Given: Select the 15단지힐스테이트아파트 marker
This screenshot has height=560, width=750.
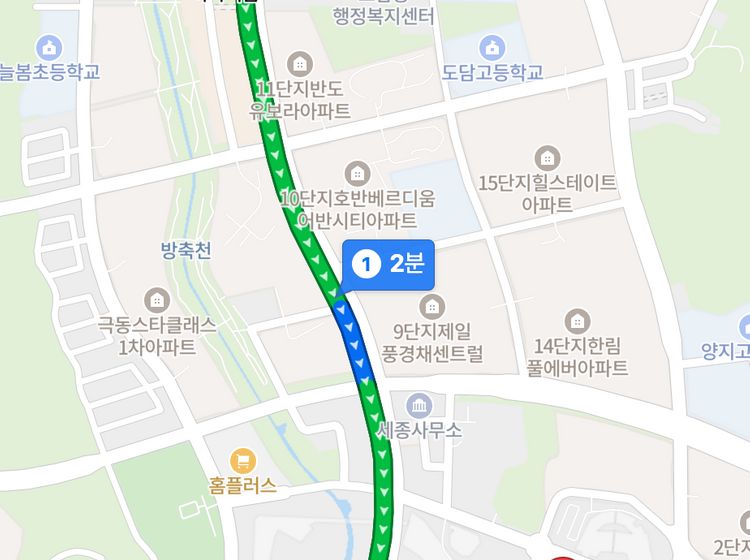Looking at the screenshot, I should point(547,158).
